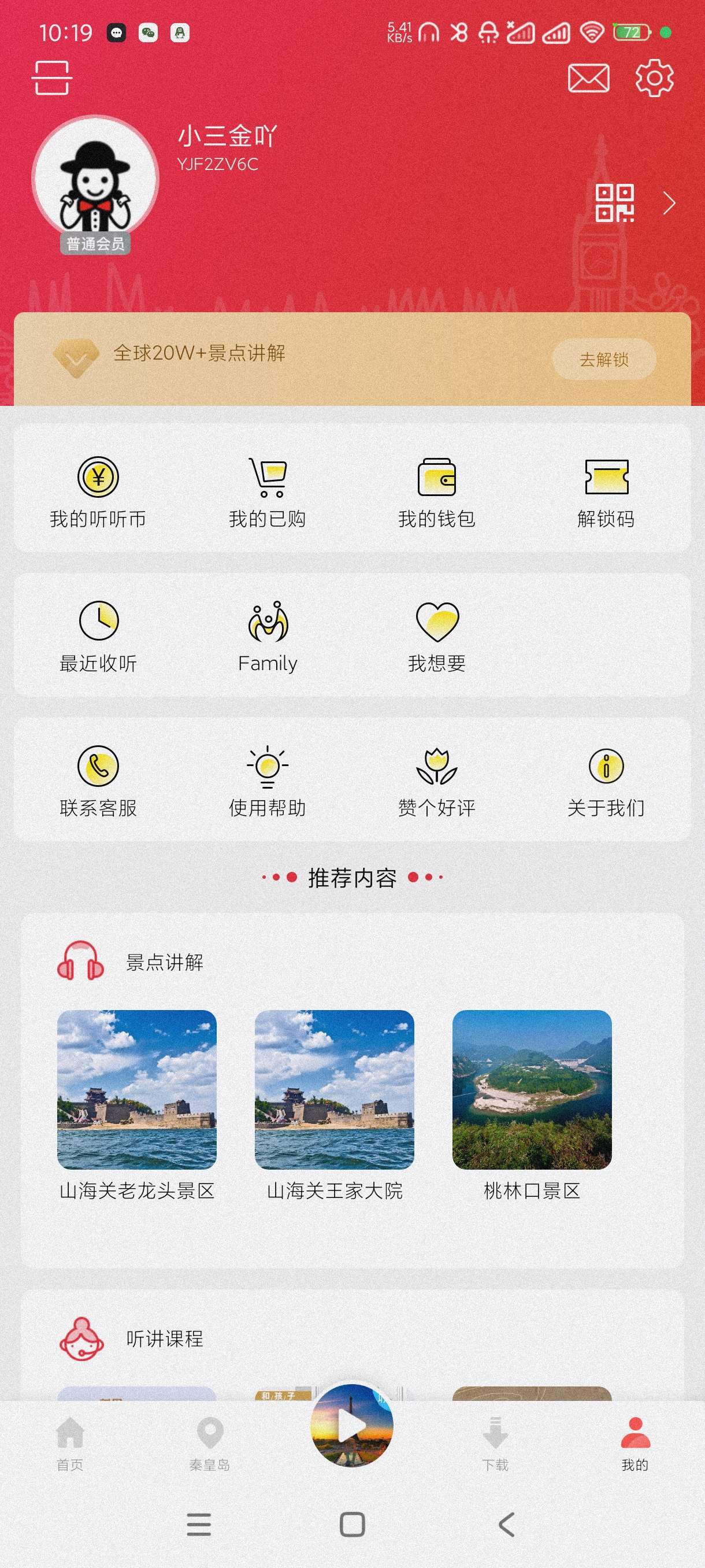Switch to the 下载 tab
The image size is (705, 1568).
point(495,1444)
